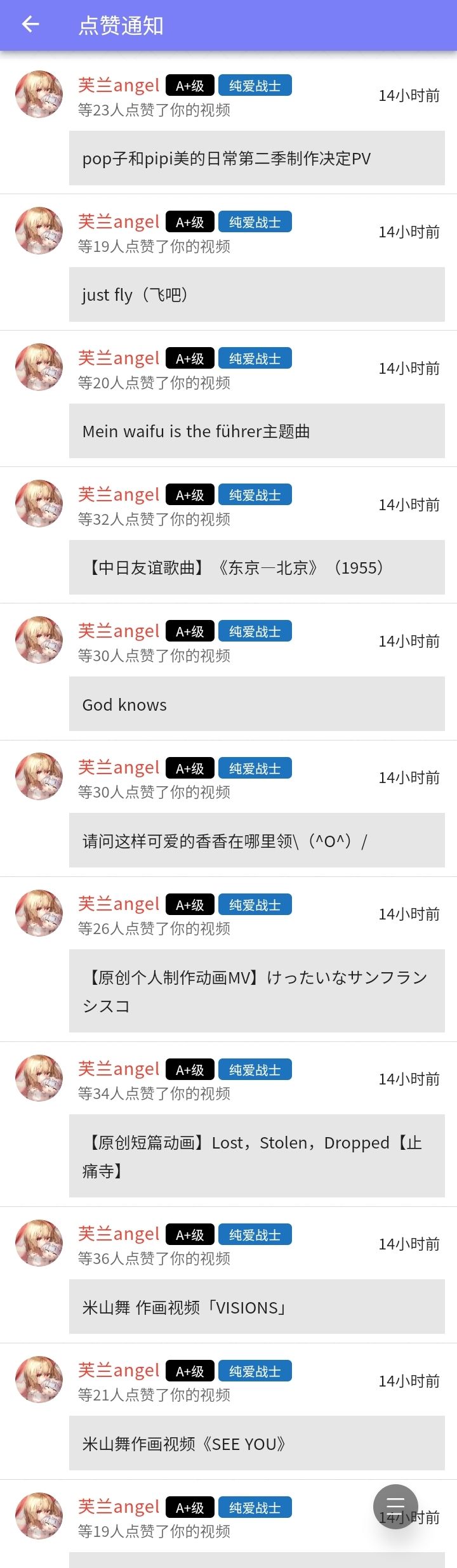Image resolution: width=457 pixels, height=1568 pixels.
Task: Open the floating menu button
Action: coord(395,1506)
